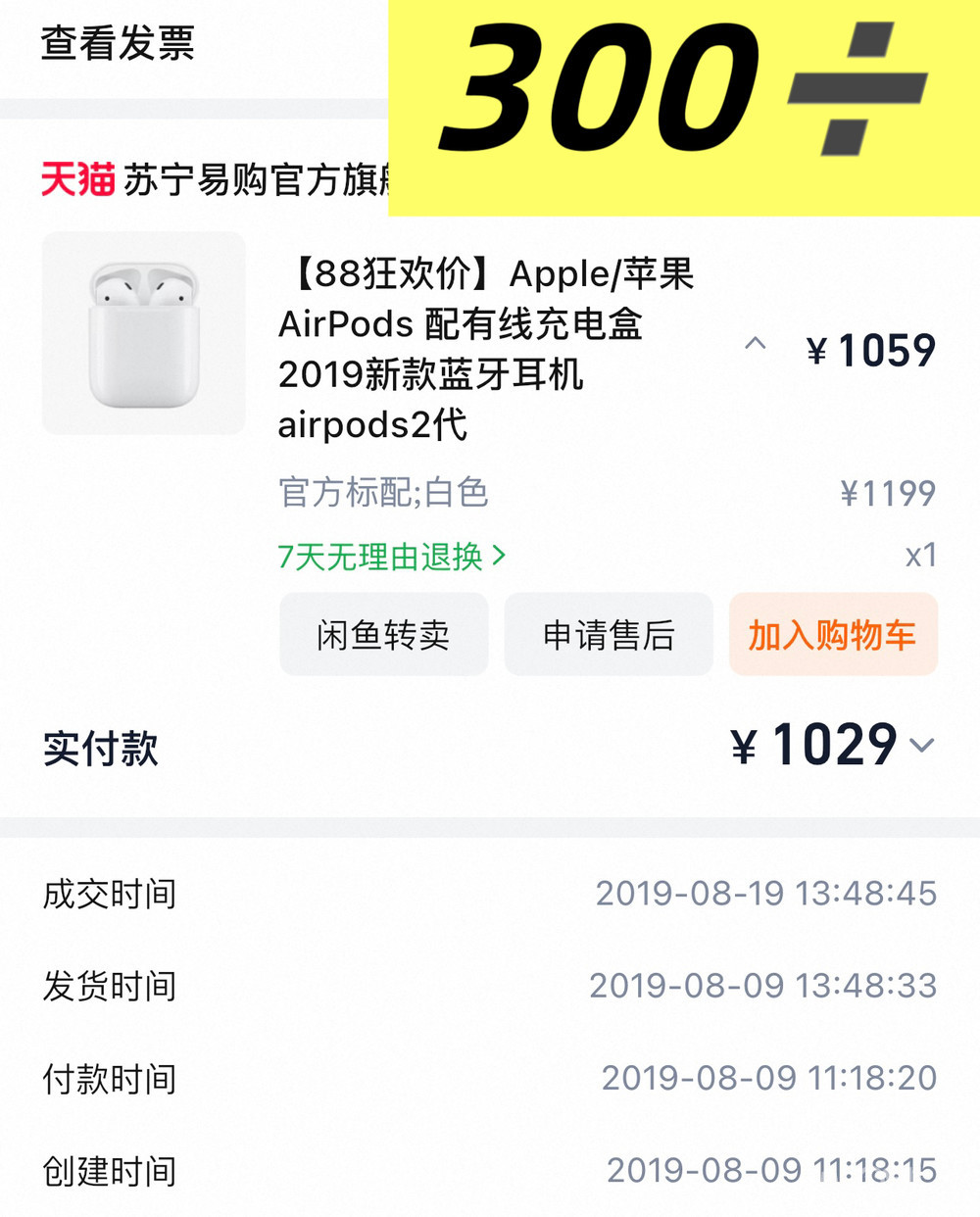Open the AirPods product image
980x1217 pixels.
(144, 333)
